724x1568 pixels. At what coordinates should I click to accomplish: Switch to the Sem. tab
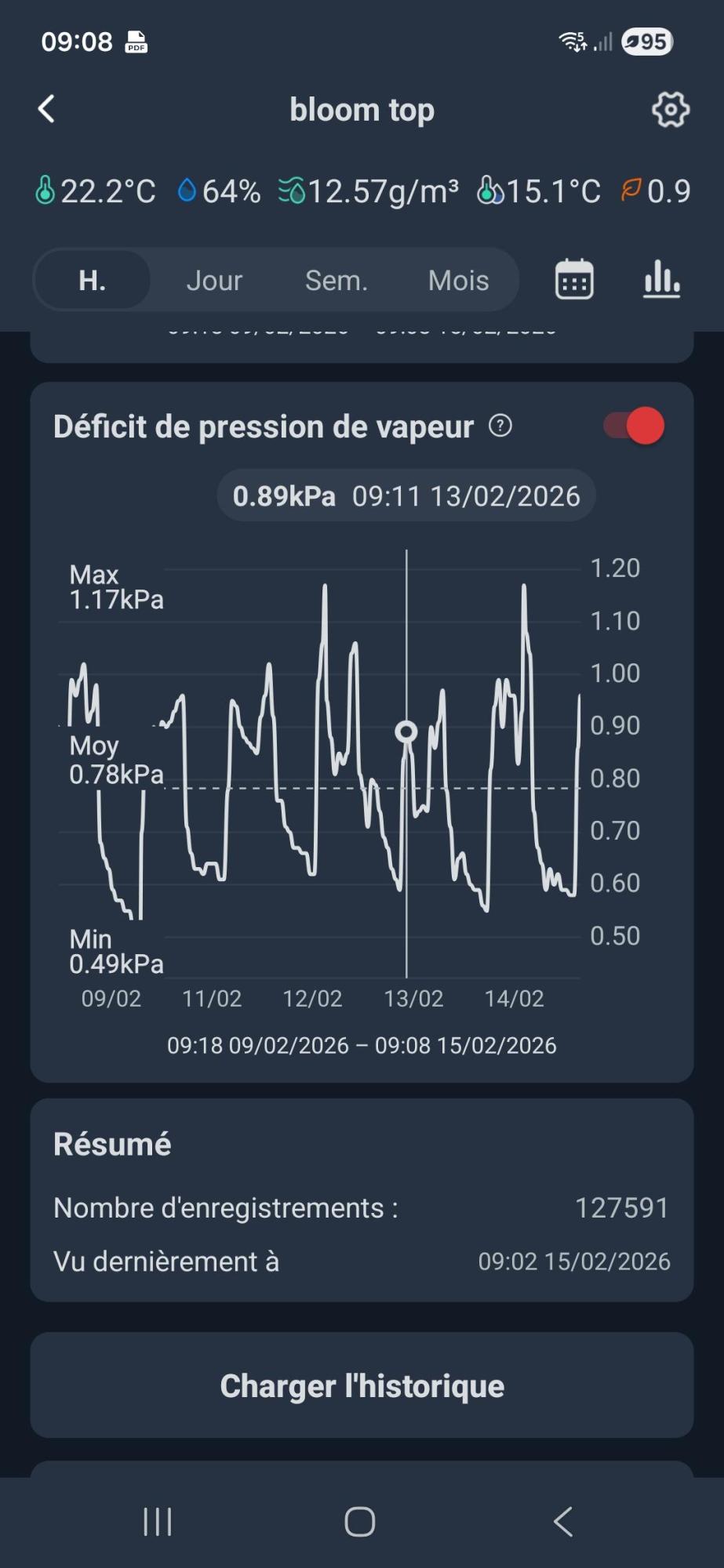pos(337,280)
